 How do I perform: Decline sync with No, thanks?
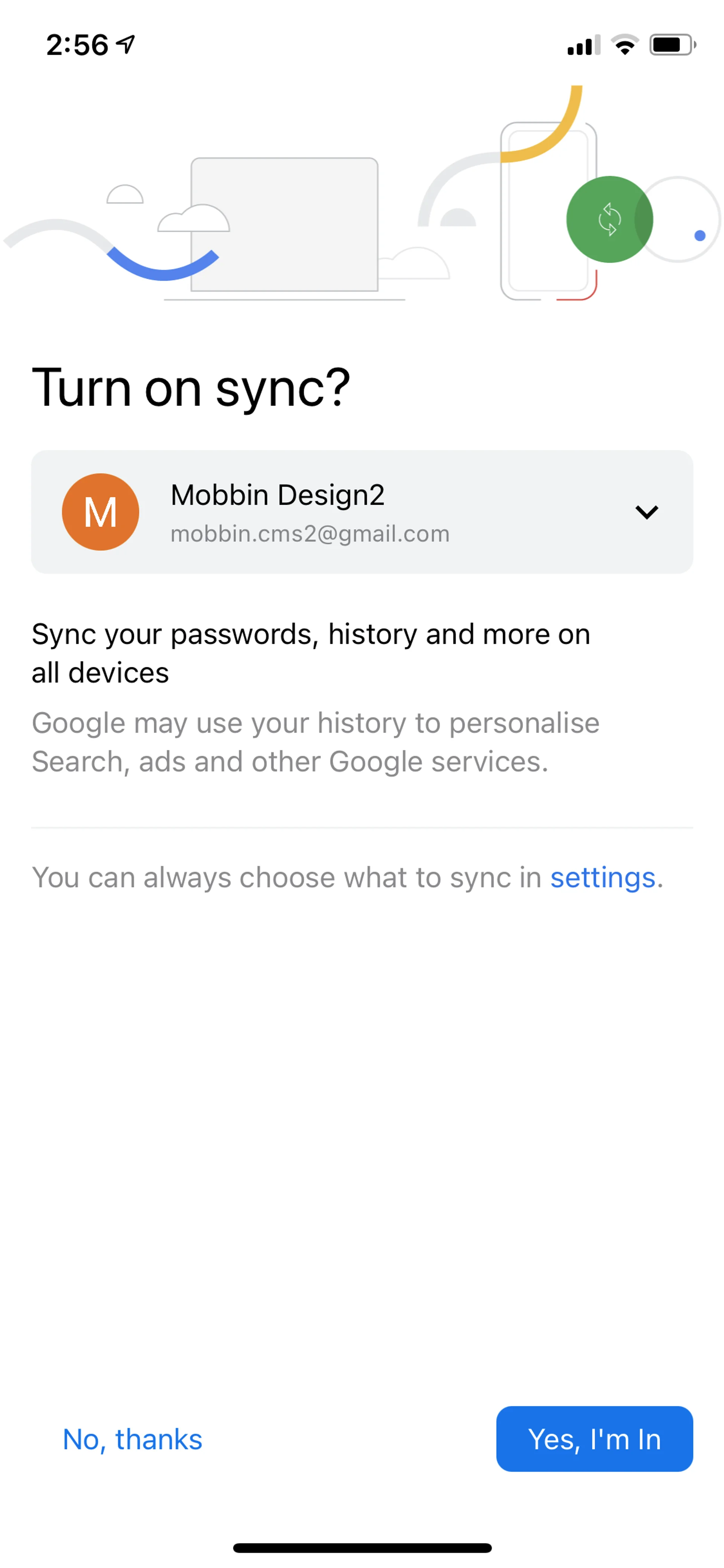(133, 1440)
